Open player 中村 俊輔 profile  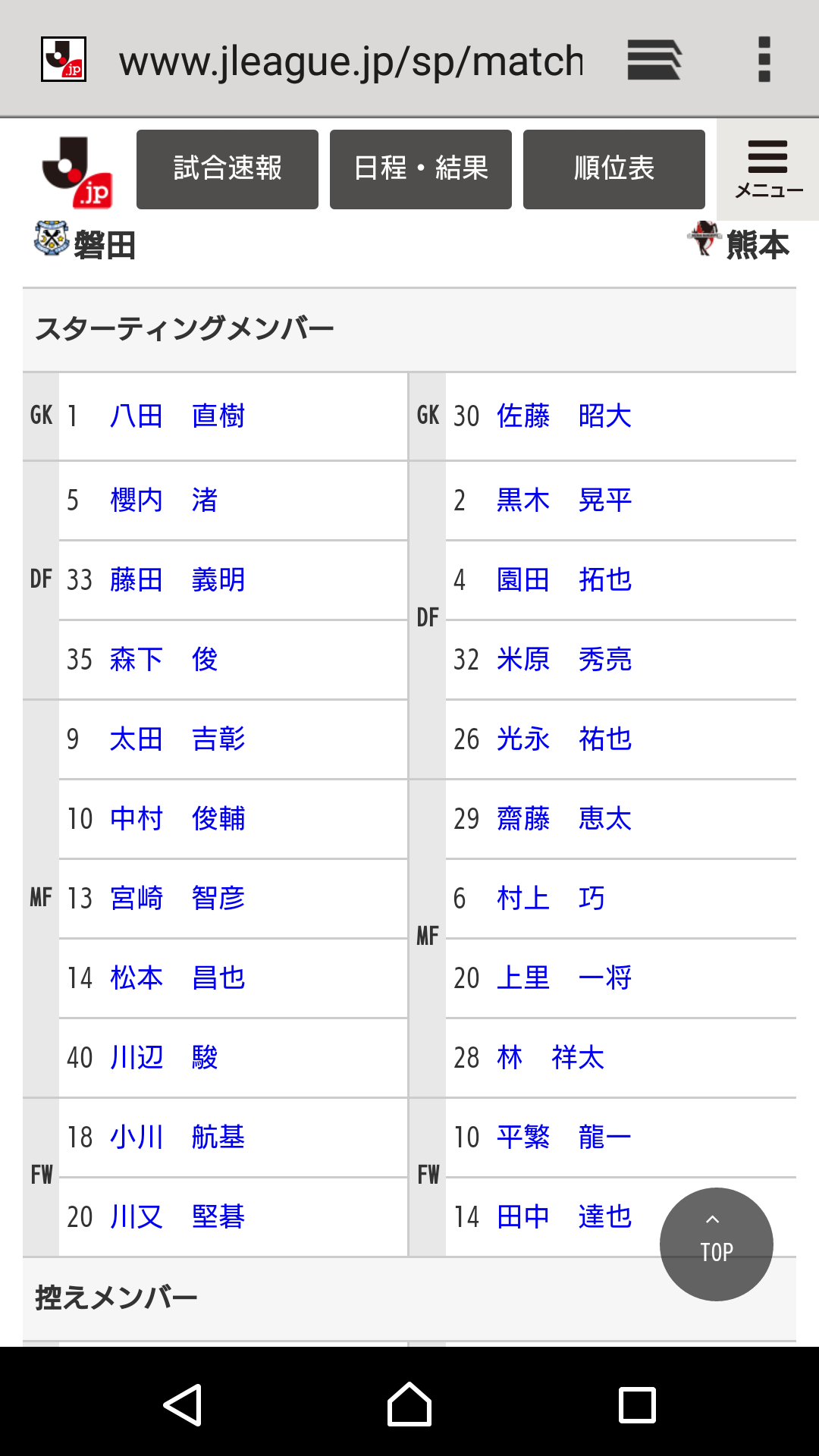point(177,818)
